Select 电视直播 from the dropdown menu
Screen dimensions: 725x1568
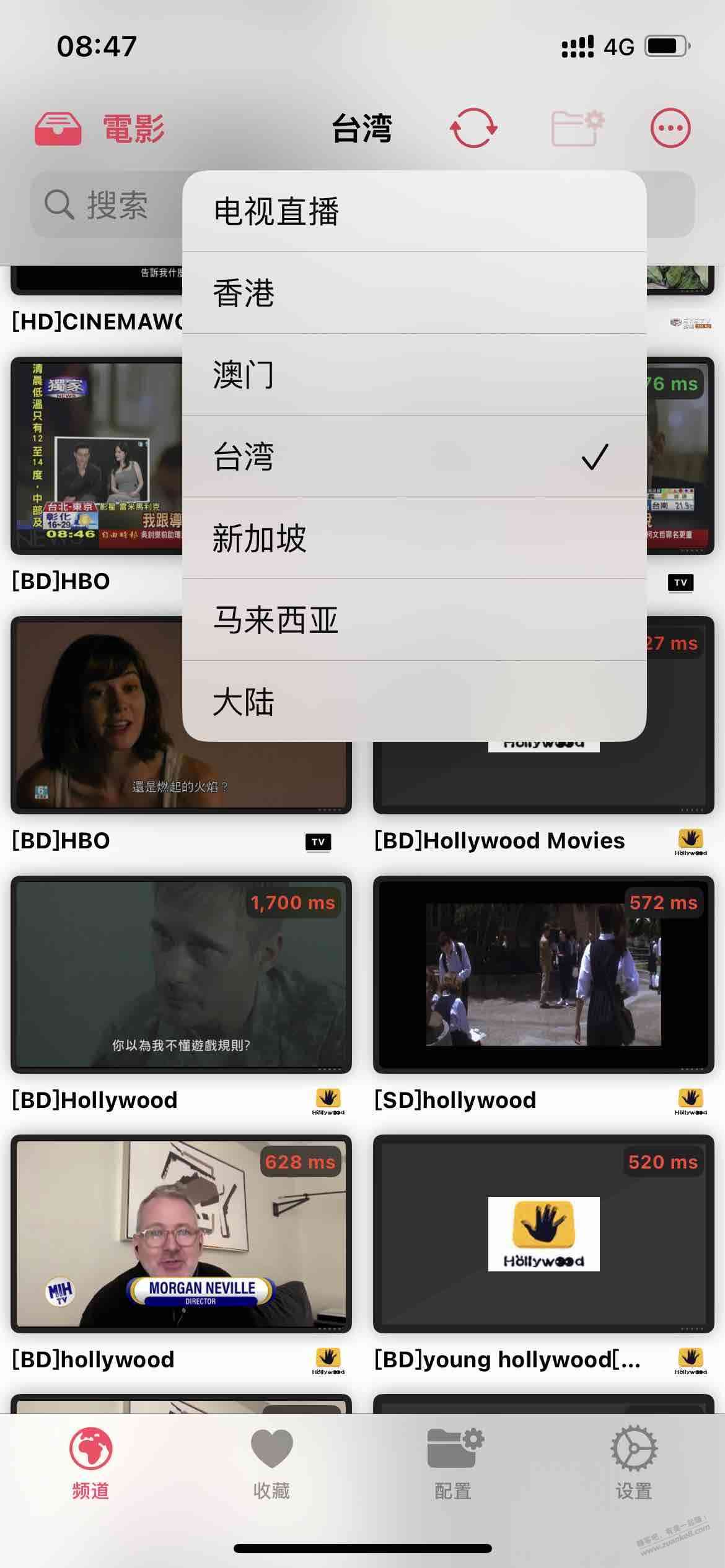point(414,211)
